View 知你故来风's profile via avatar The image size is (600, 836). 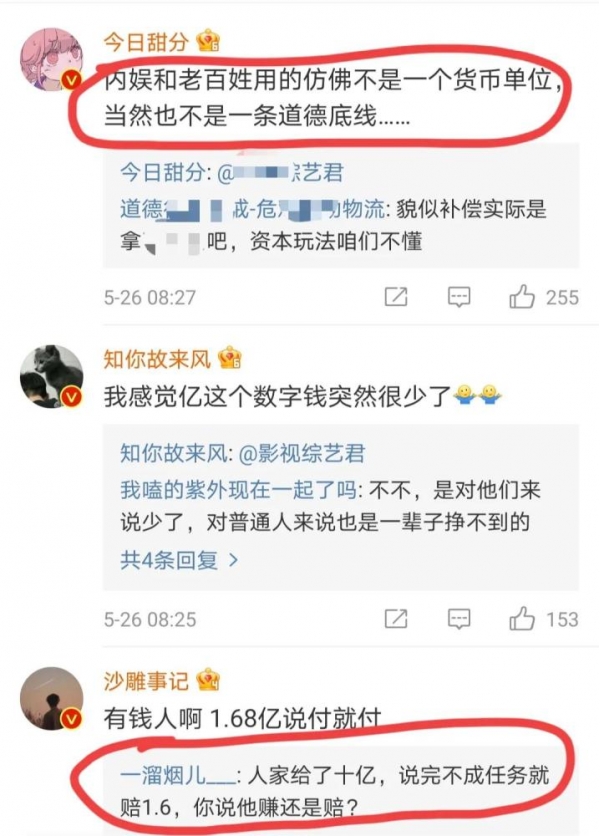point(52,376)
